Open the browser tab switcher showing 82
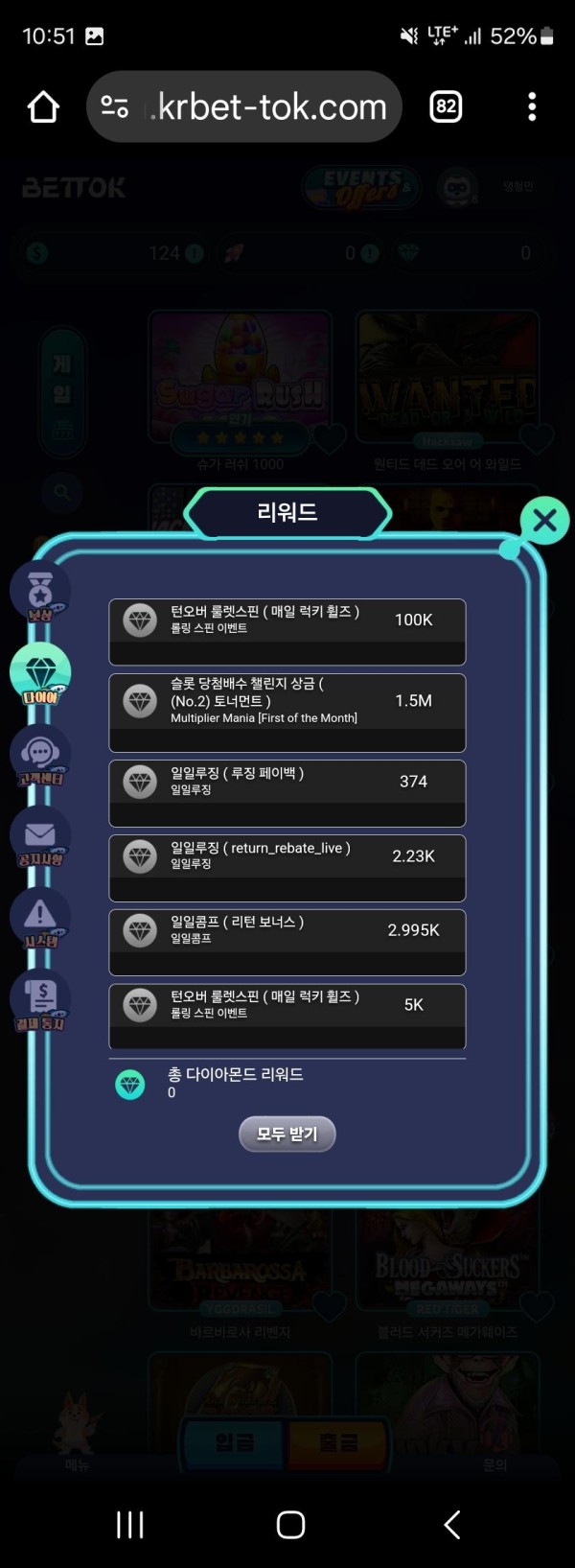Viewport: 575px width, 1568px height. point(446,106)
